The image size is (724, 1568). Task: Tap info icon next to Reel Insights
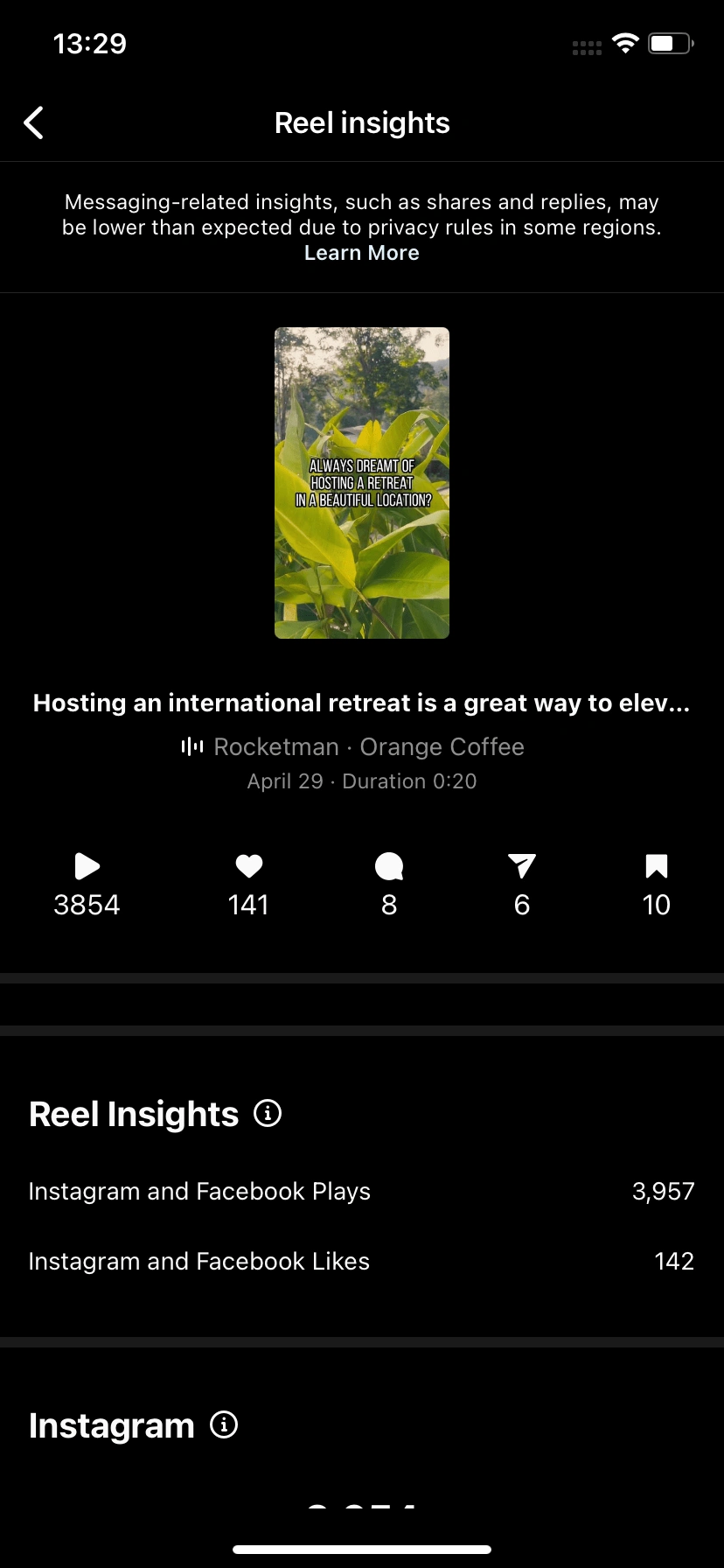pyautogui.click(x=268, y=1113)
